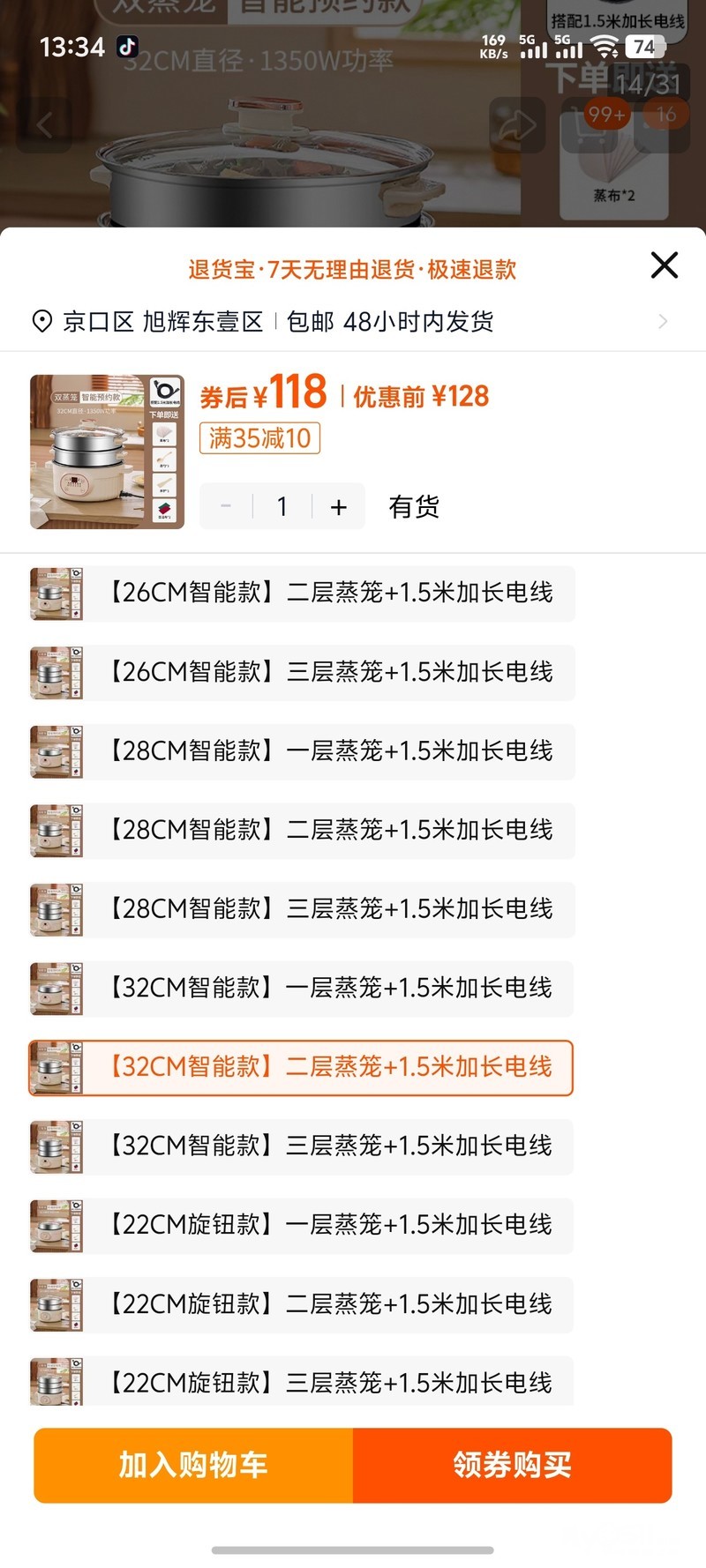This screenshot has width=706, height=1568.
Task: Choose 【22CM旋钮款】一层蒸笼 variant
Action: click(302, 1225)
